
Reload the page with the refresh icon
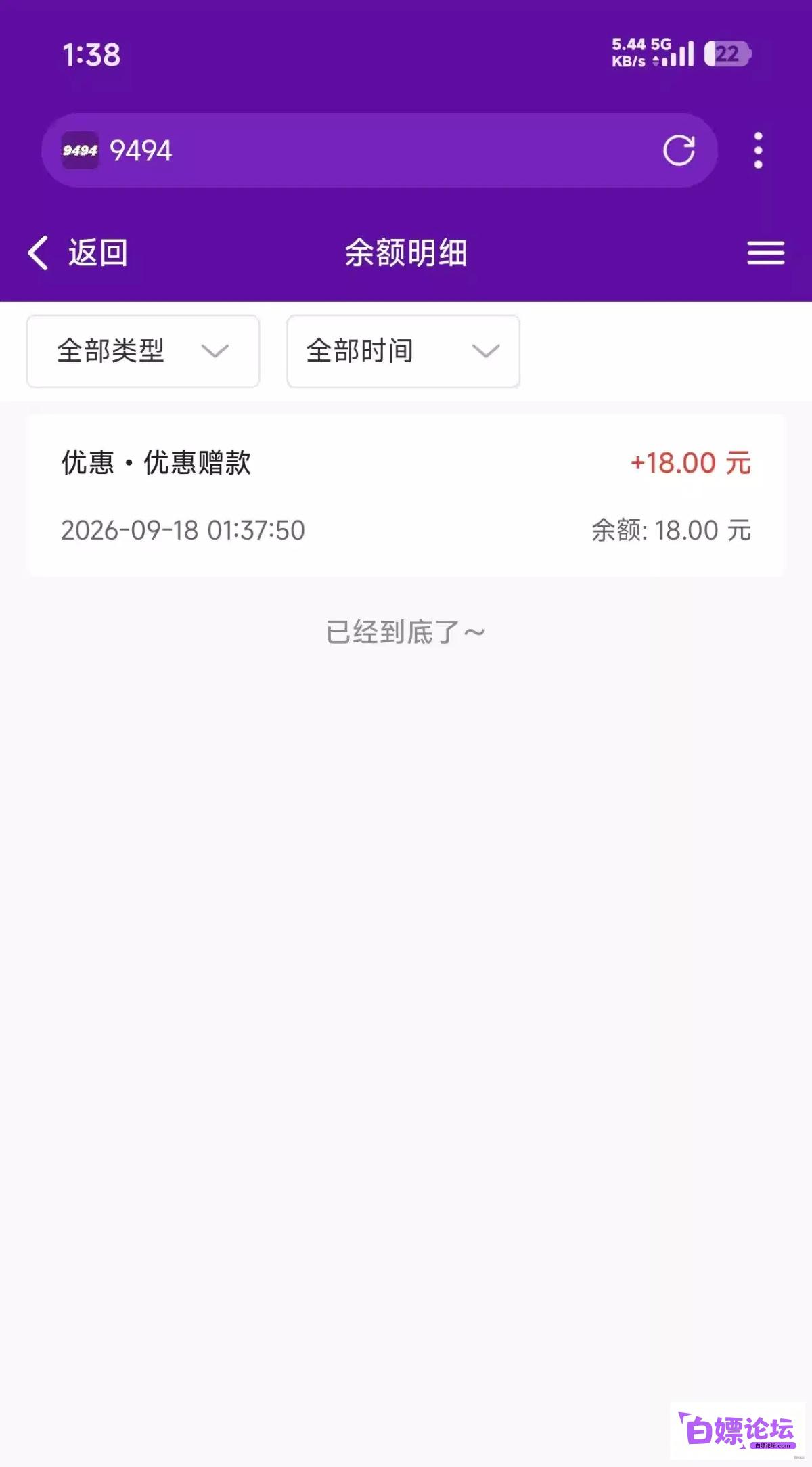point(679,150)
